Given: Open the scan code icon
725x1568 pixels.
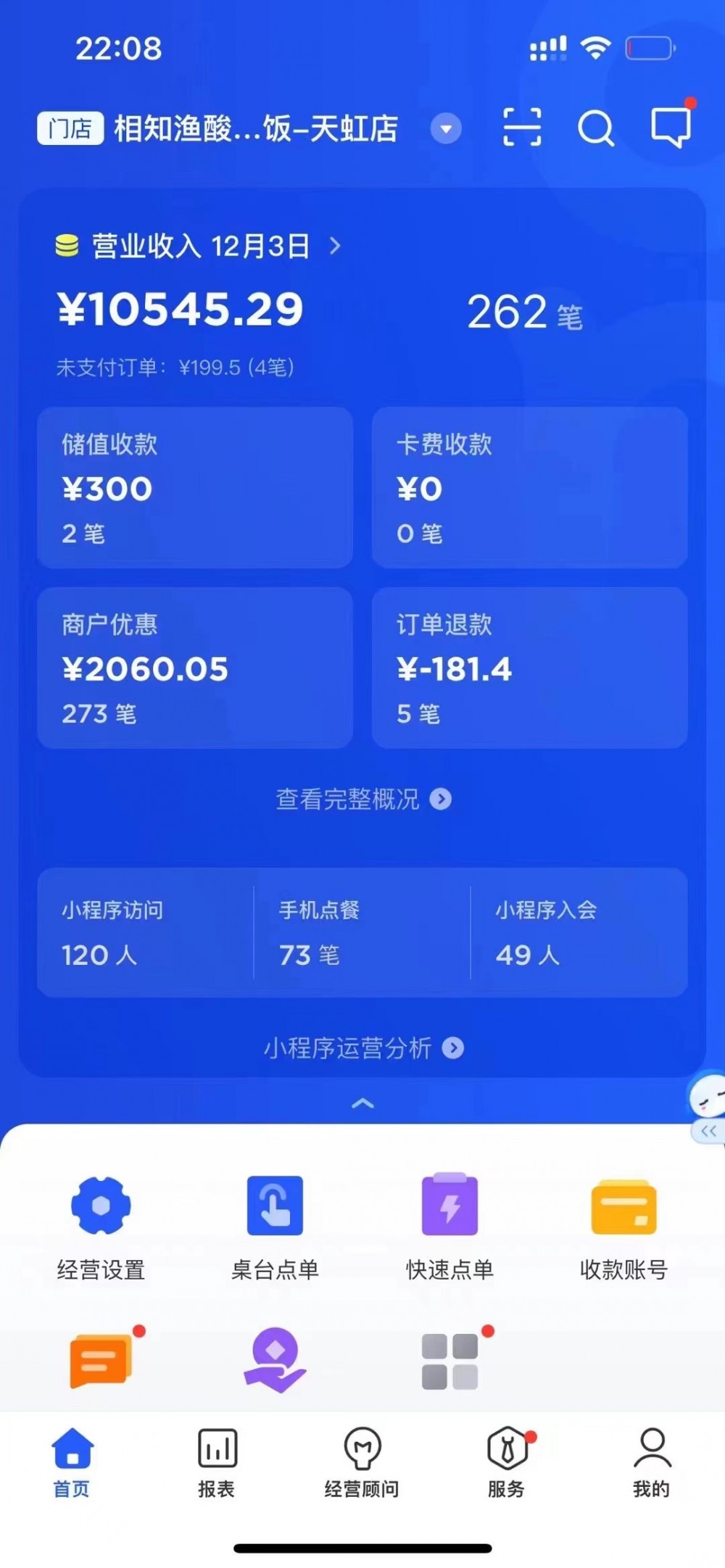Looking at the screenshot, I should pos(522,128).
